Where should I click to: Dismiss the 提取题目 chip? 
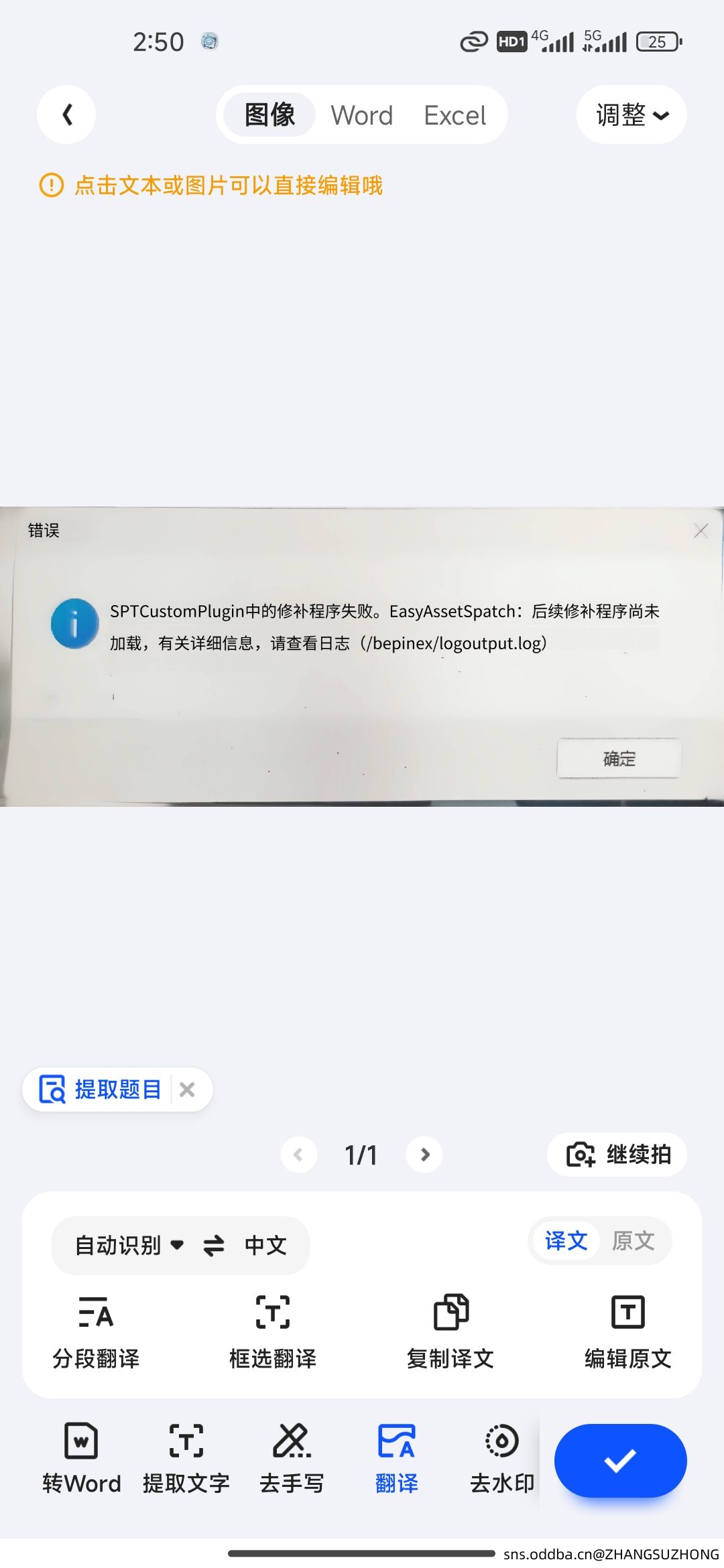pos(188,1089)
